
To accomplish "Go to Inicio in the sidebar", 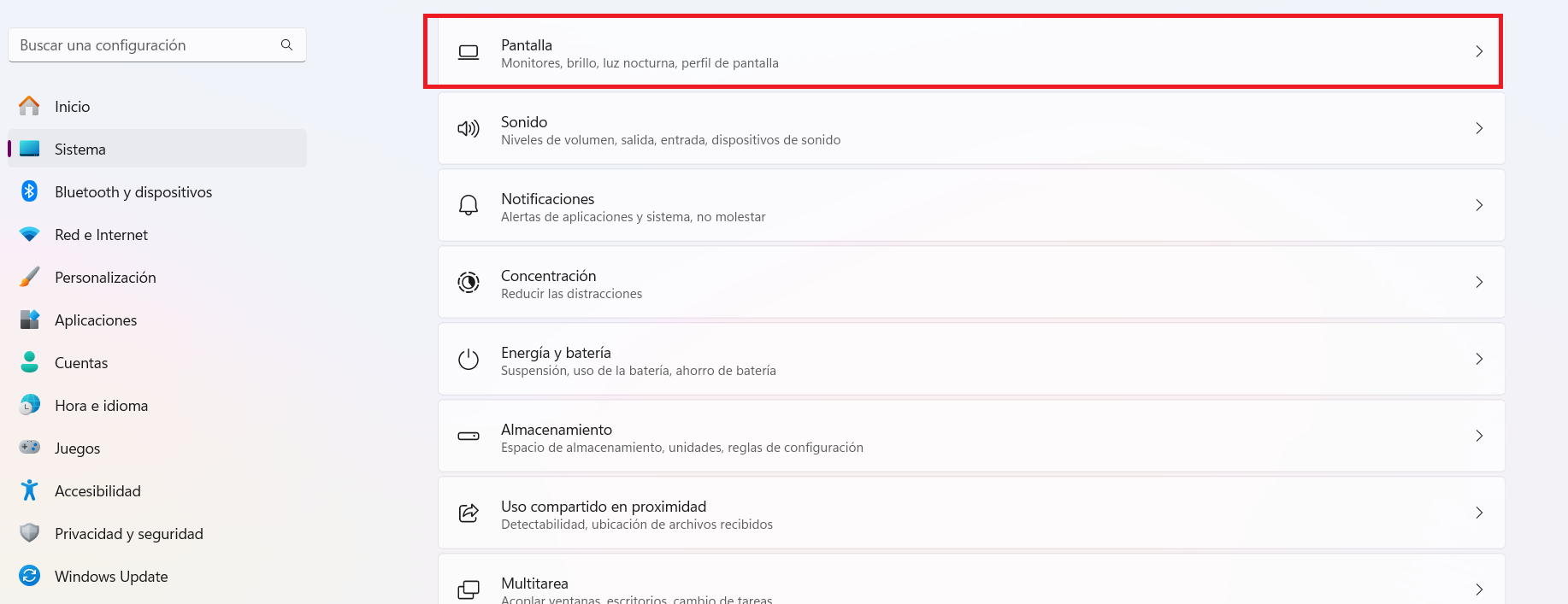I will pos(72,107).
